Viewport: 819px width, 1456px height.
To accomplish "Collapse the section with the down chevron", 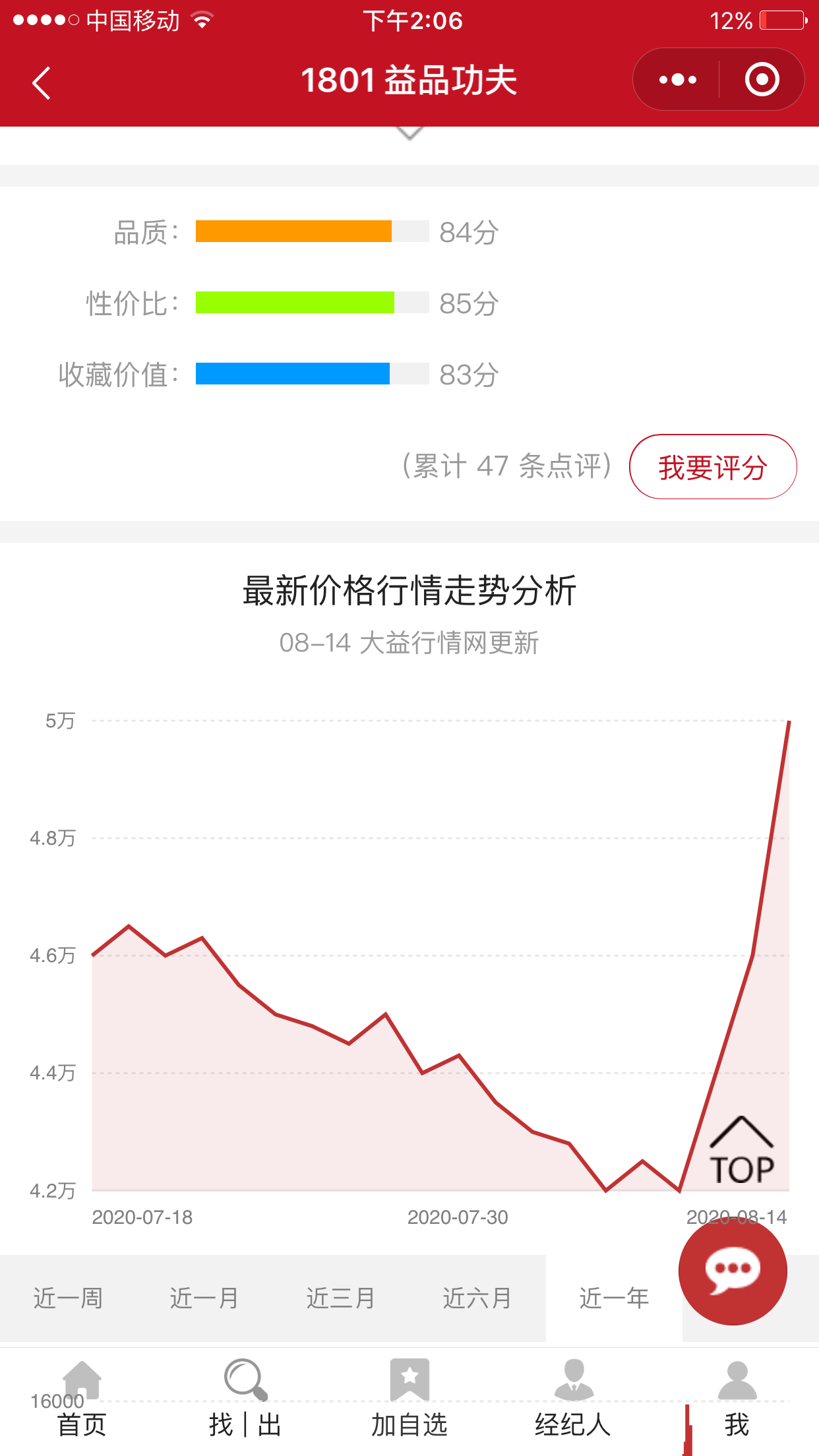I will (x=409, y=133).
